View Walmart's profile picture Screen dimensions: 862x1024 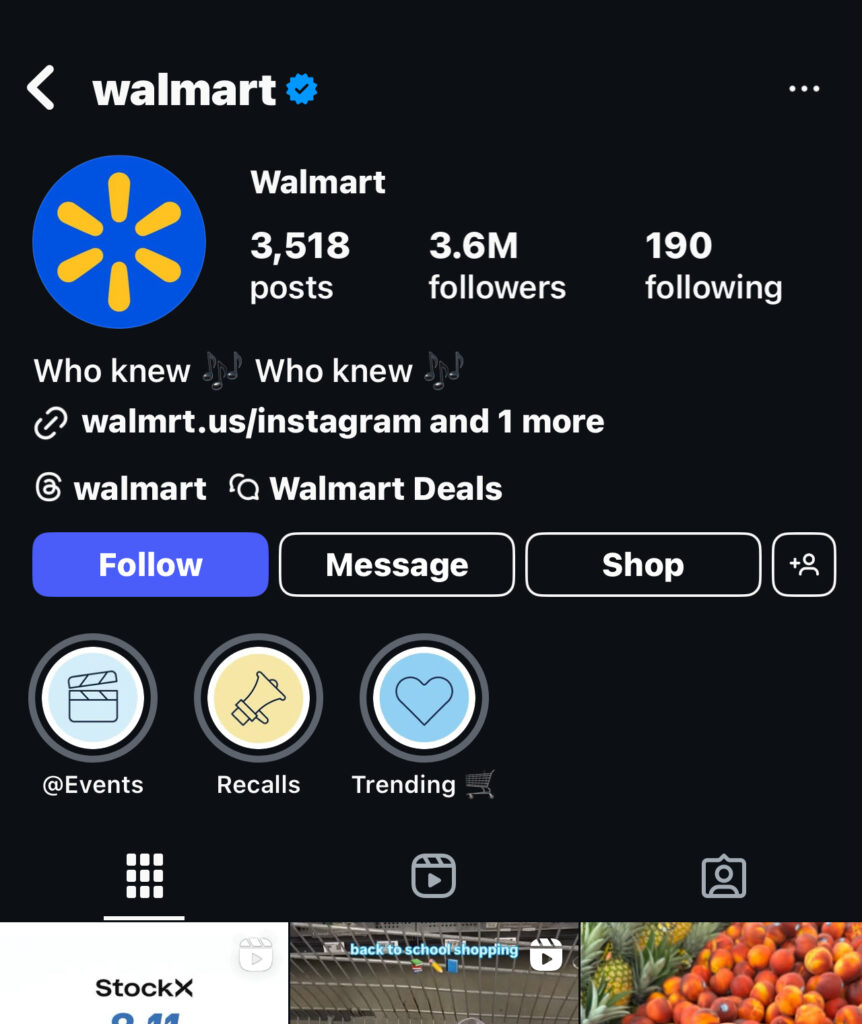click(x=119, y=242)
